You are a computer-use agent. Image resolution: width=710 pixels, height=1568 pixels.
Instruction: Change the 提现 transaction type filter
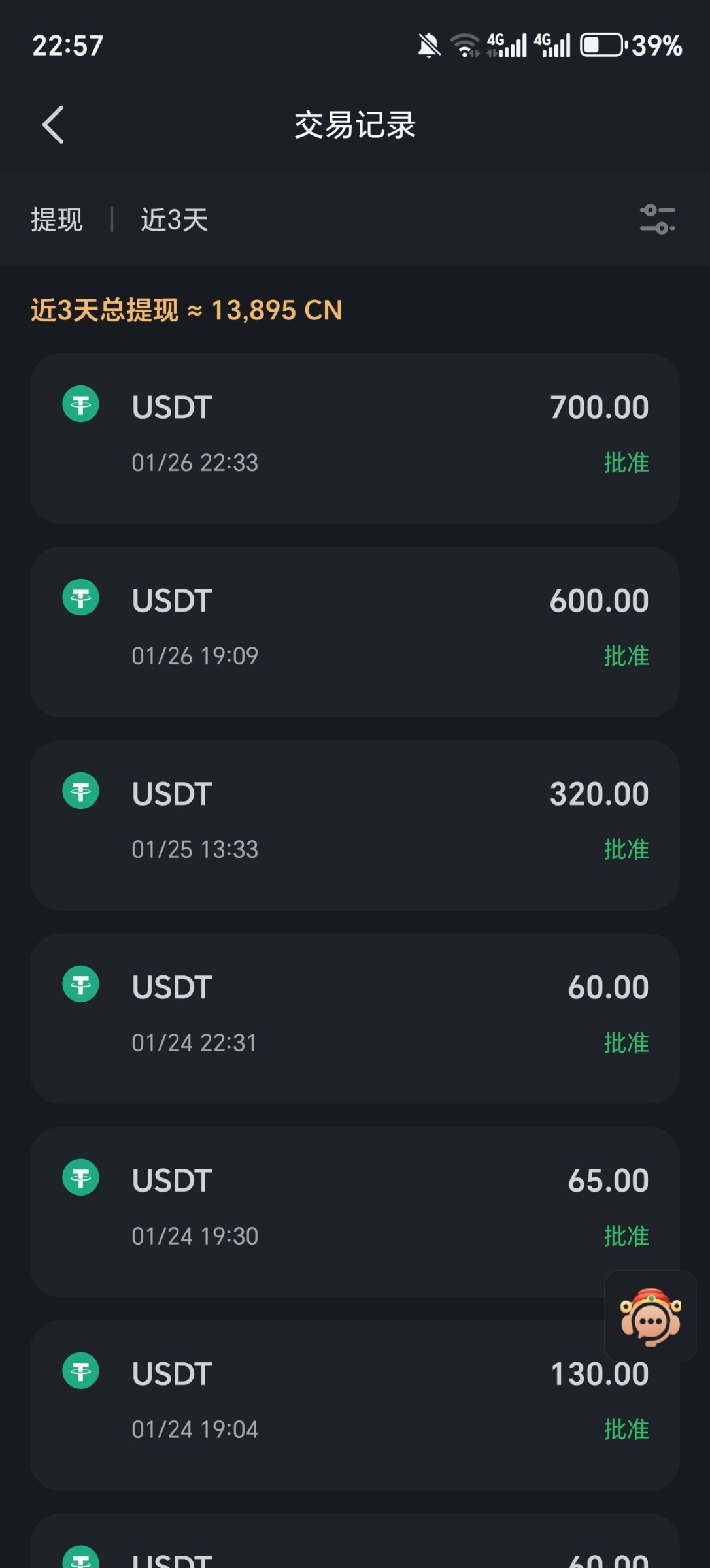pyautogui.click(x=57, y=220)
